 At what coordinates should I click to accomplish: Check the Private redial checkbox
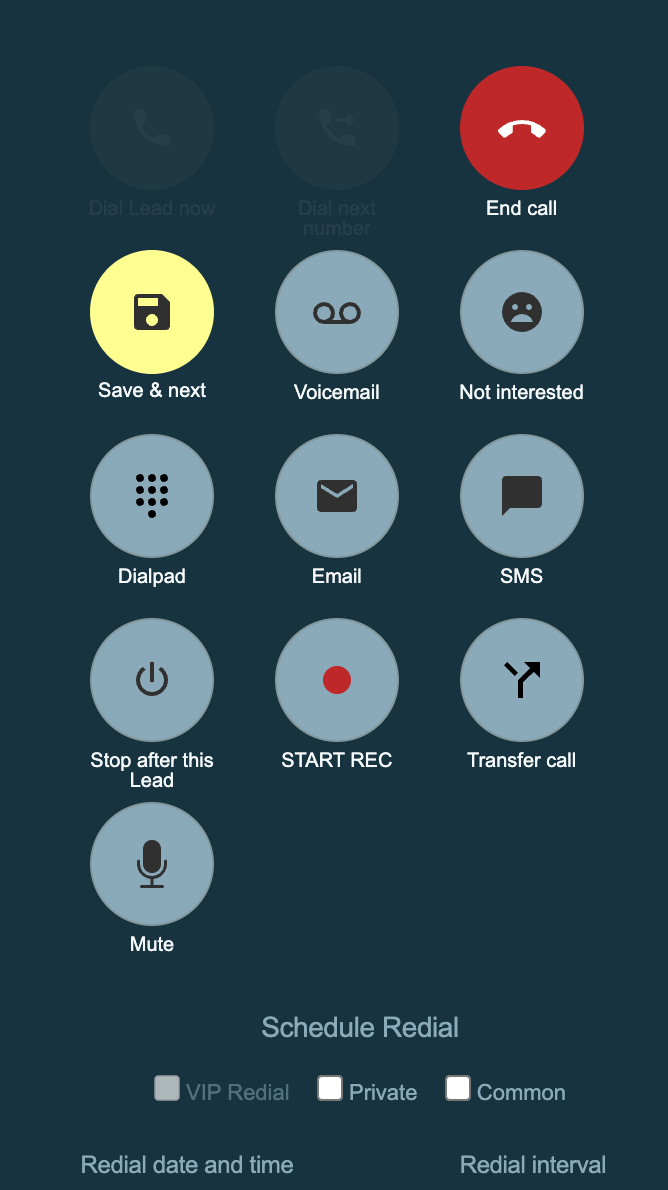coord(330,1088)
